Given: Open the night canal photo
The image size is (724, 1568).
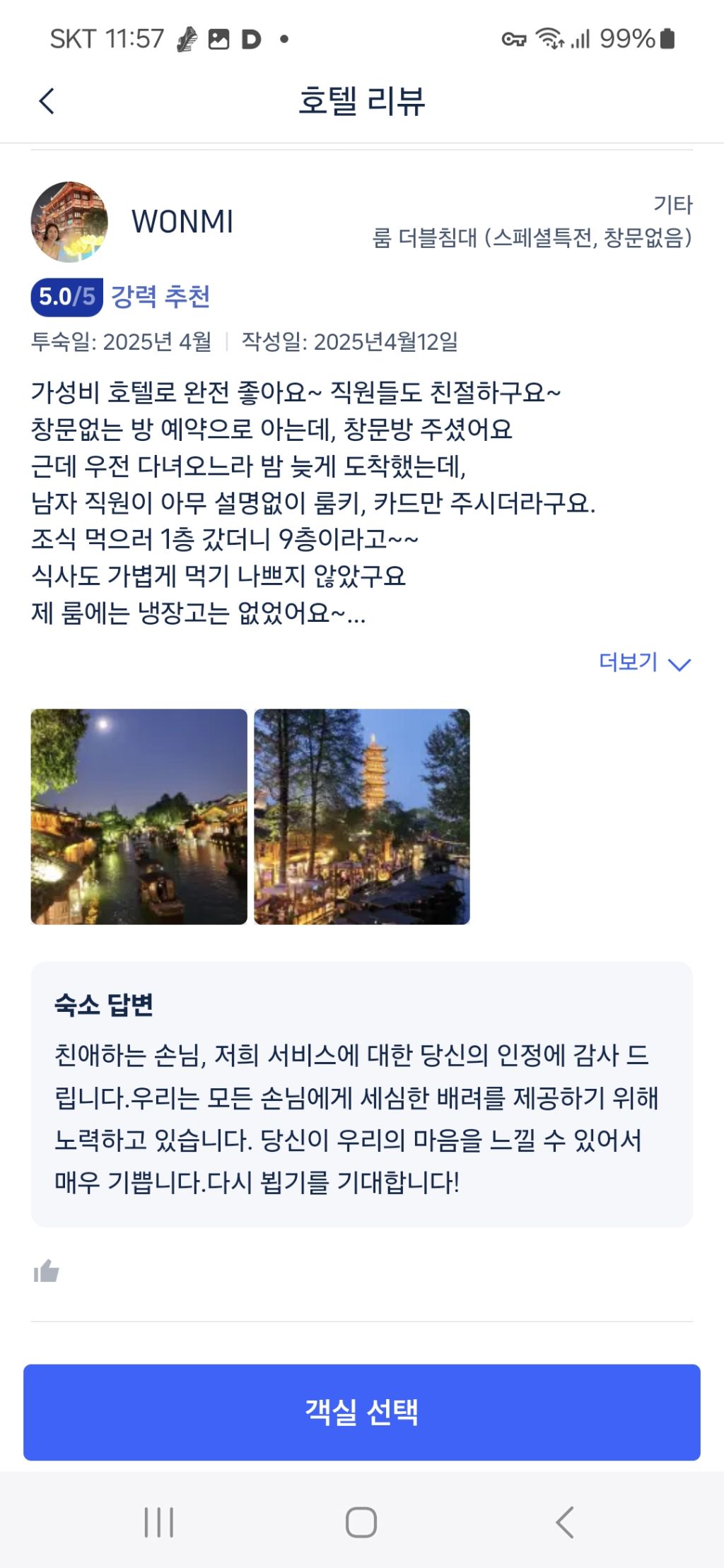Looking at the screenshot, I should coord(139,816).
